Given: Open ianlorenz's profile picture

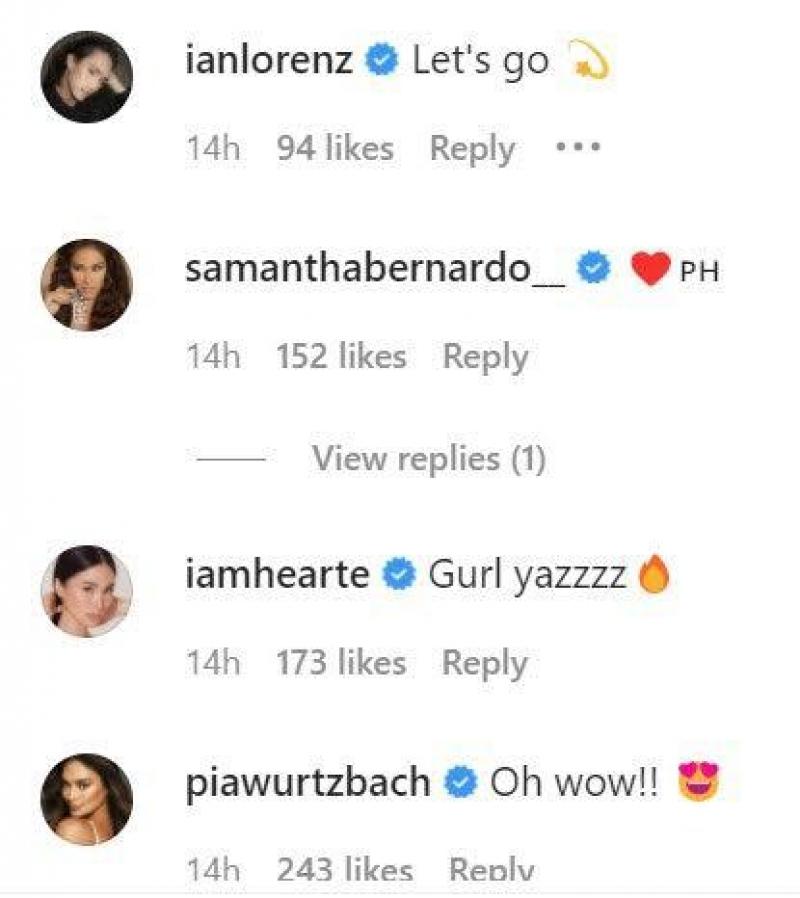Looking at the screenshot, I should (x=86, y=78).
